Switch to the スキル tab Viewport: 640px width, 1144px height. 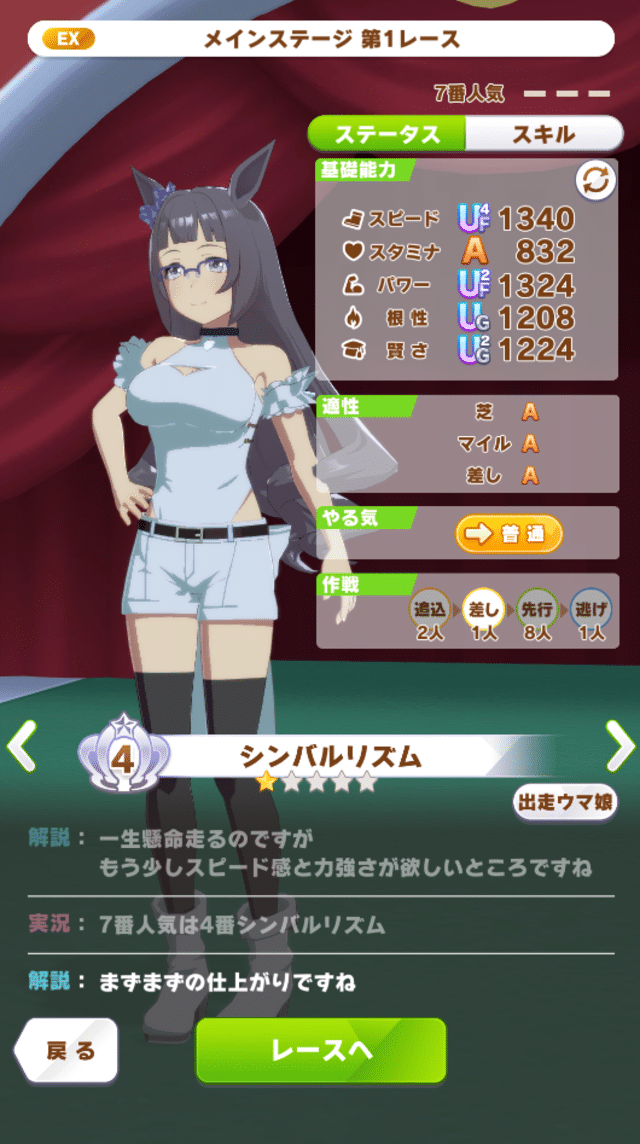tap(542, 134)
